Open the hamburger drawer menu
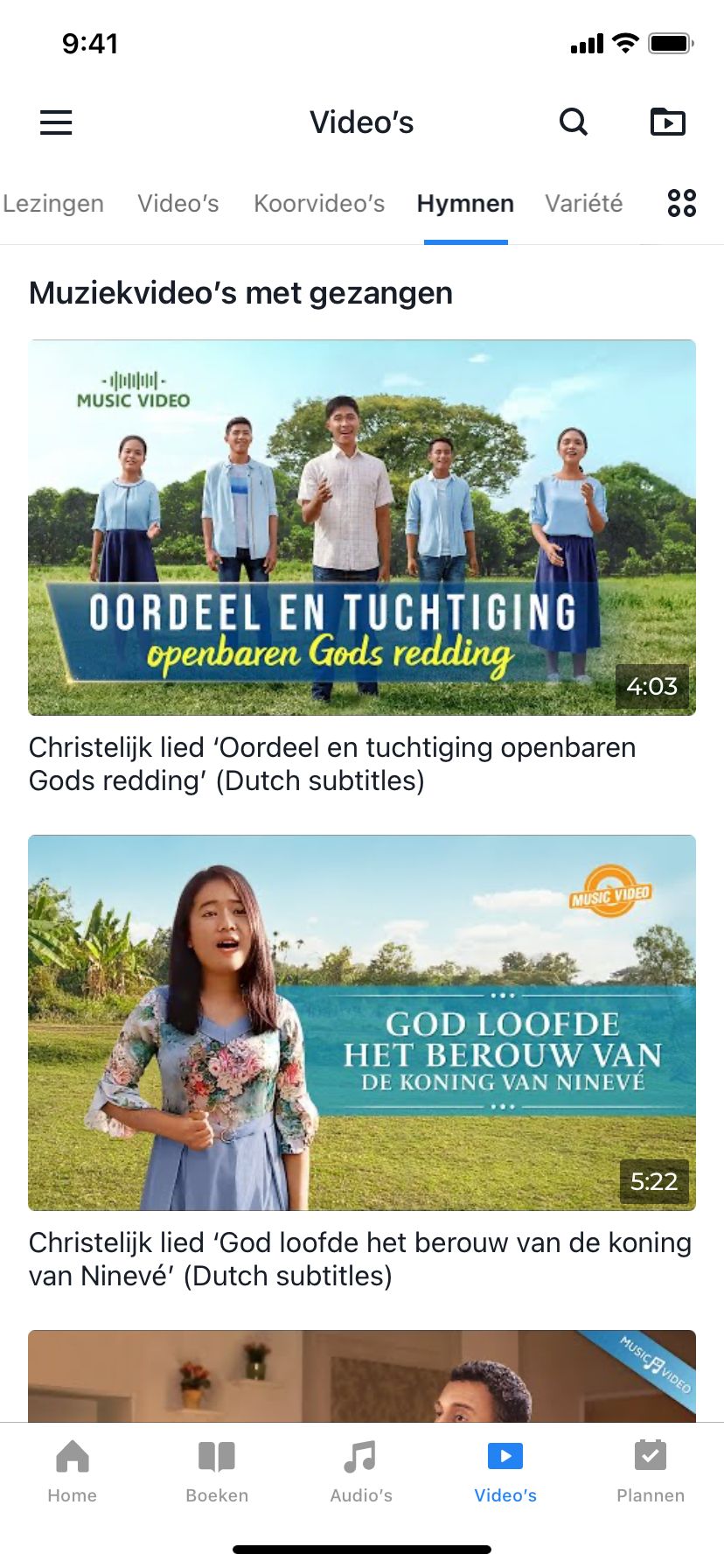Viewport: 724px width, 1568px height. pyautogui.click(x=56, y=122)
